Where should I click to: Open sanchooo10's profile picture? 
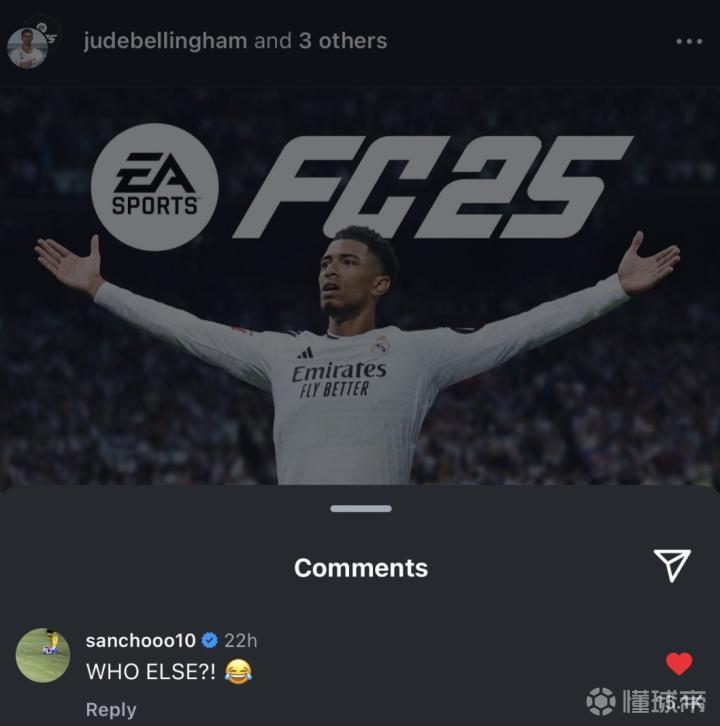click(x=43, y=656)
